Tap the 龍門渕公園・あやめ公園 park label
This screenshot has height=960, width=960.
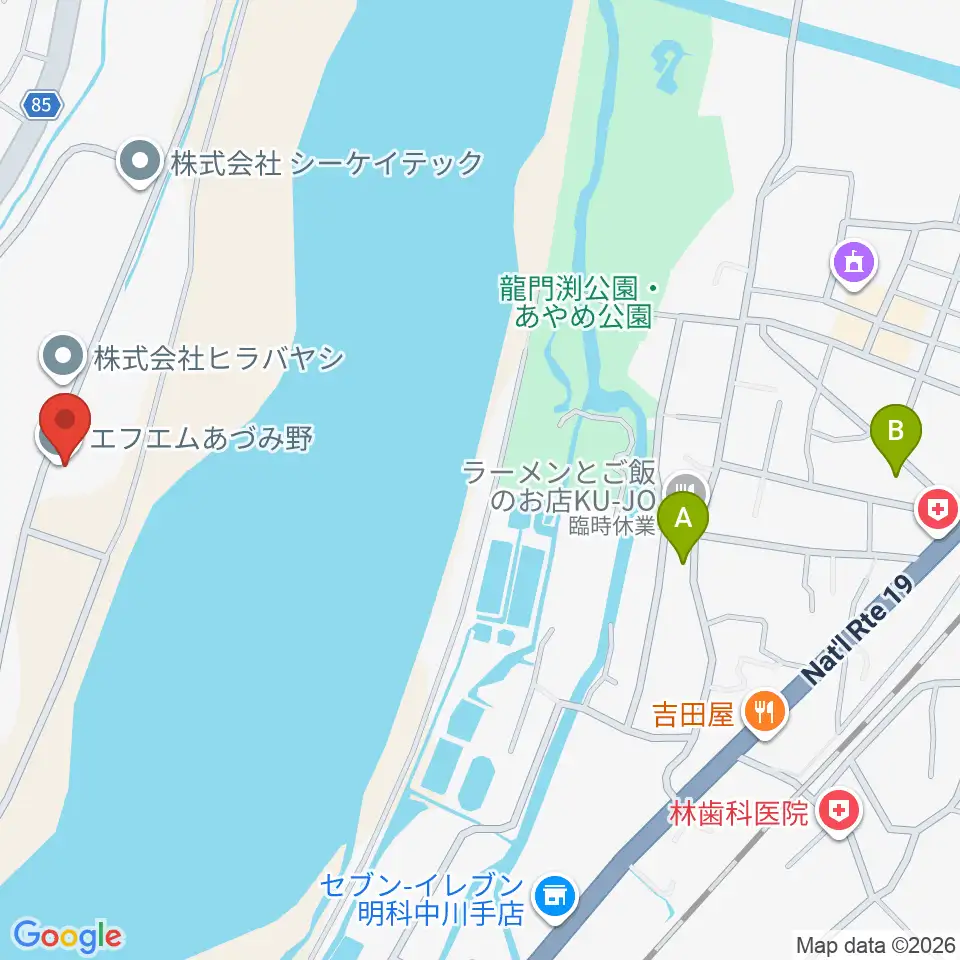579,302
